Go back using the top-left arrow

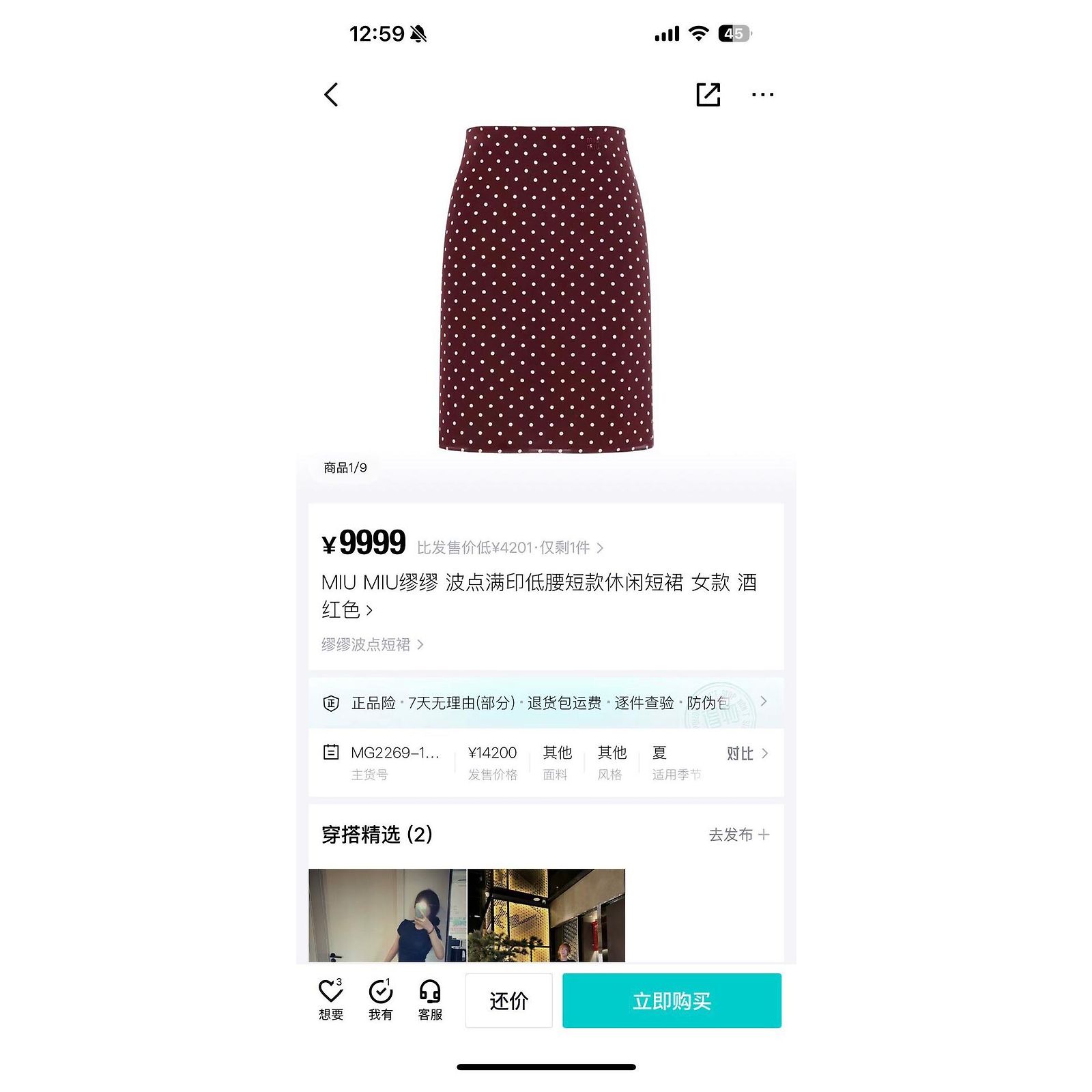tap(331, 95)
